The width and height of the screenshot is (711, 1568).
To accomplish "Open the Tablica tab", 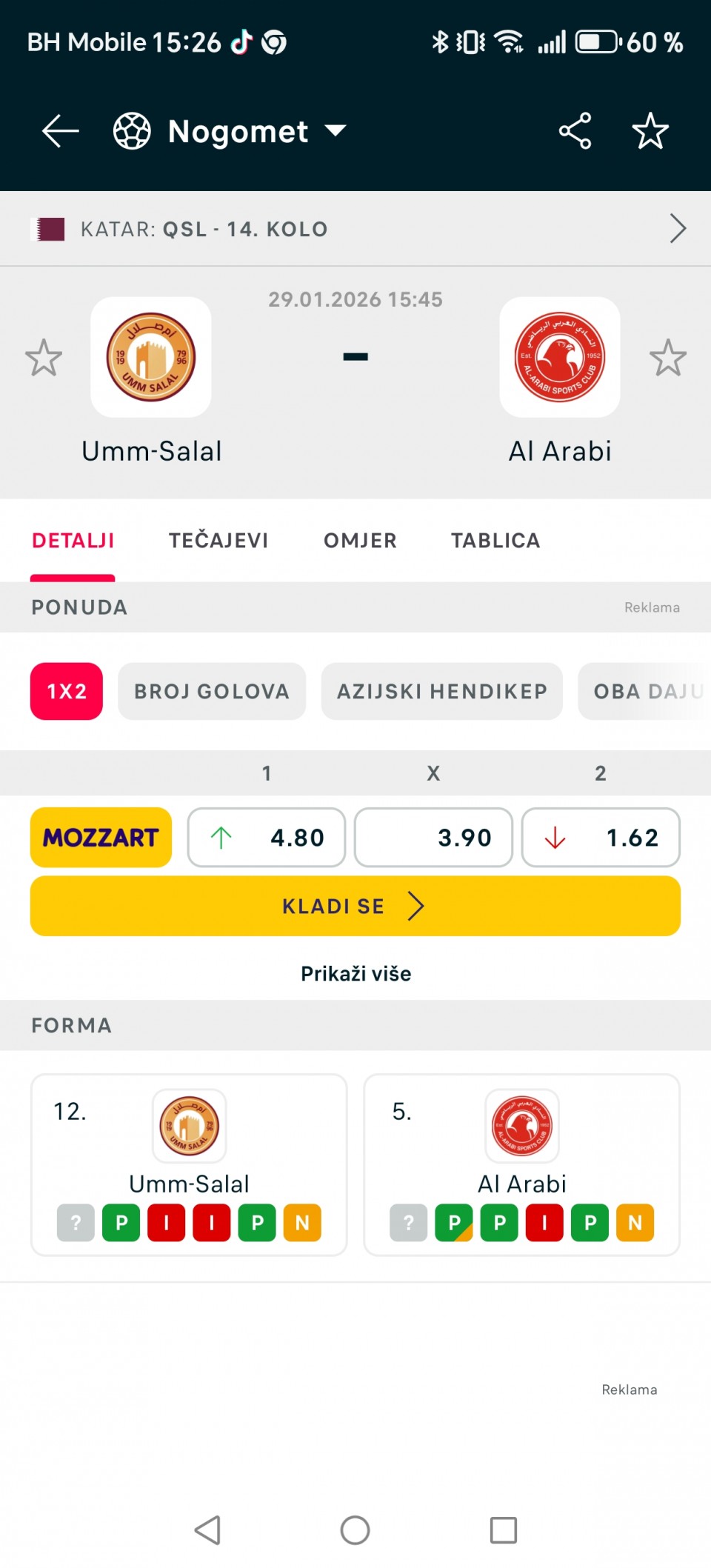I will 495,541.
